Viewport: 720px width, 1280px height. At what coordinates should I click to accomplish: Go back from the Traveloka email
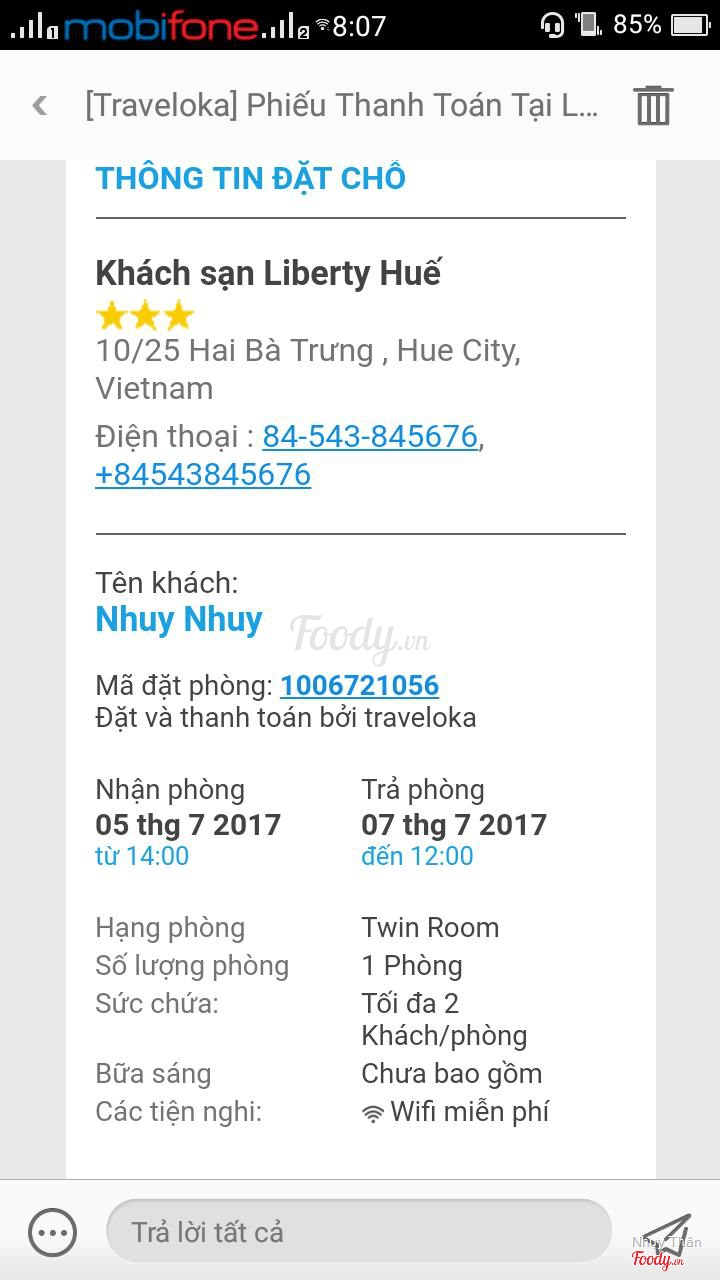pos(40,105)
